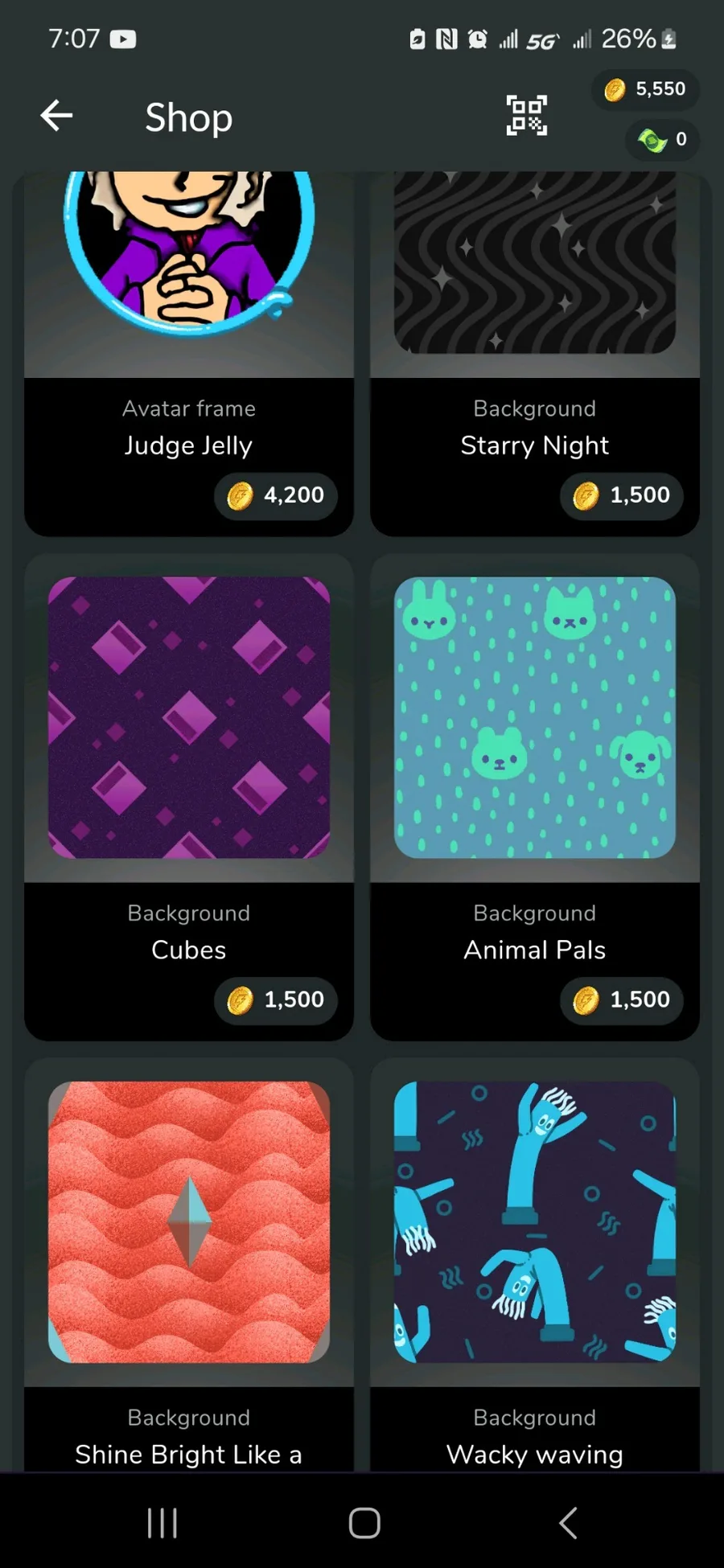View the Wacky waving background item

coord(534,1270)
